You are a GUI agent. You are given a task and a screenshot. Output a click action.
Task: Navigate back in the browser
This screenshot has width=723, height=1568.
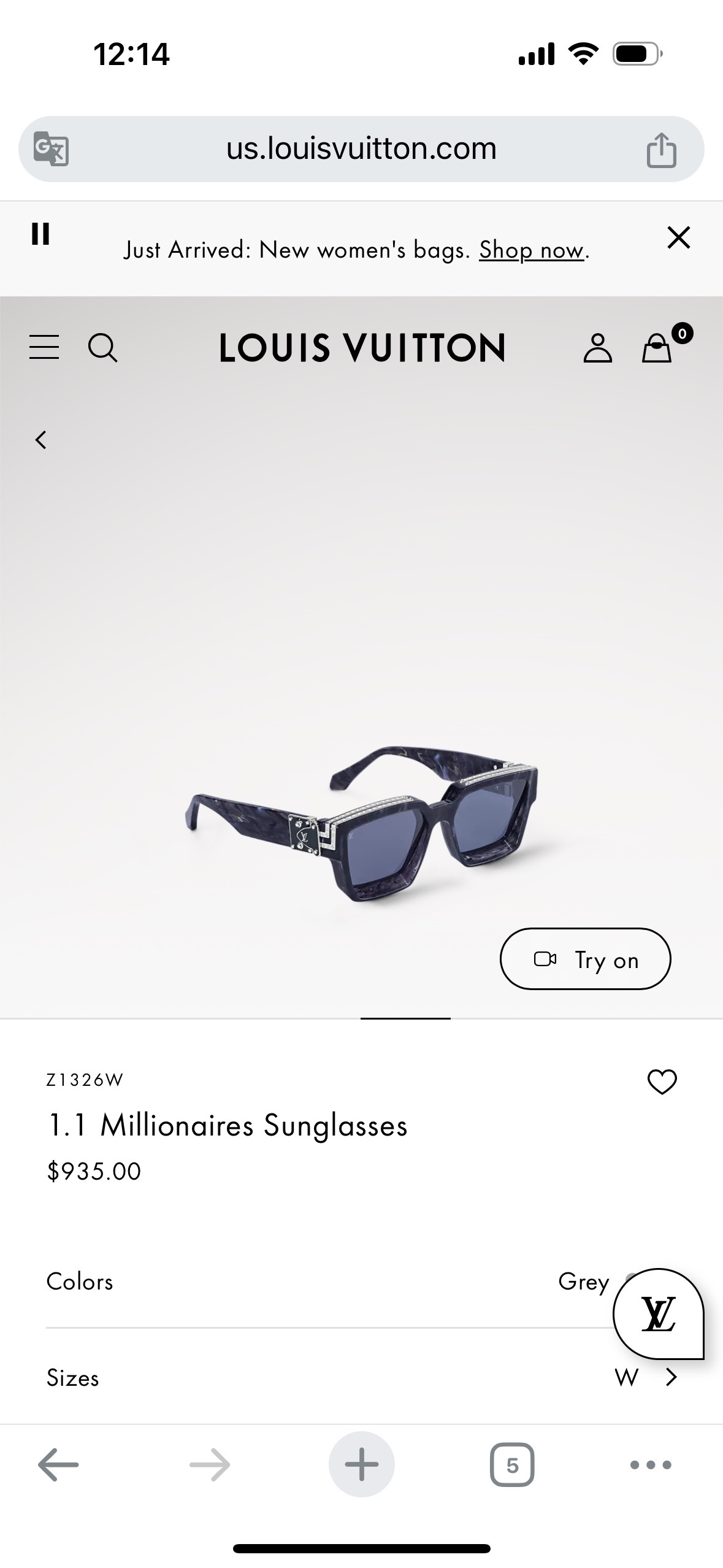(x=58, y=1465)
